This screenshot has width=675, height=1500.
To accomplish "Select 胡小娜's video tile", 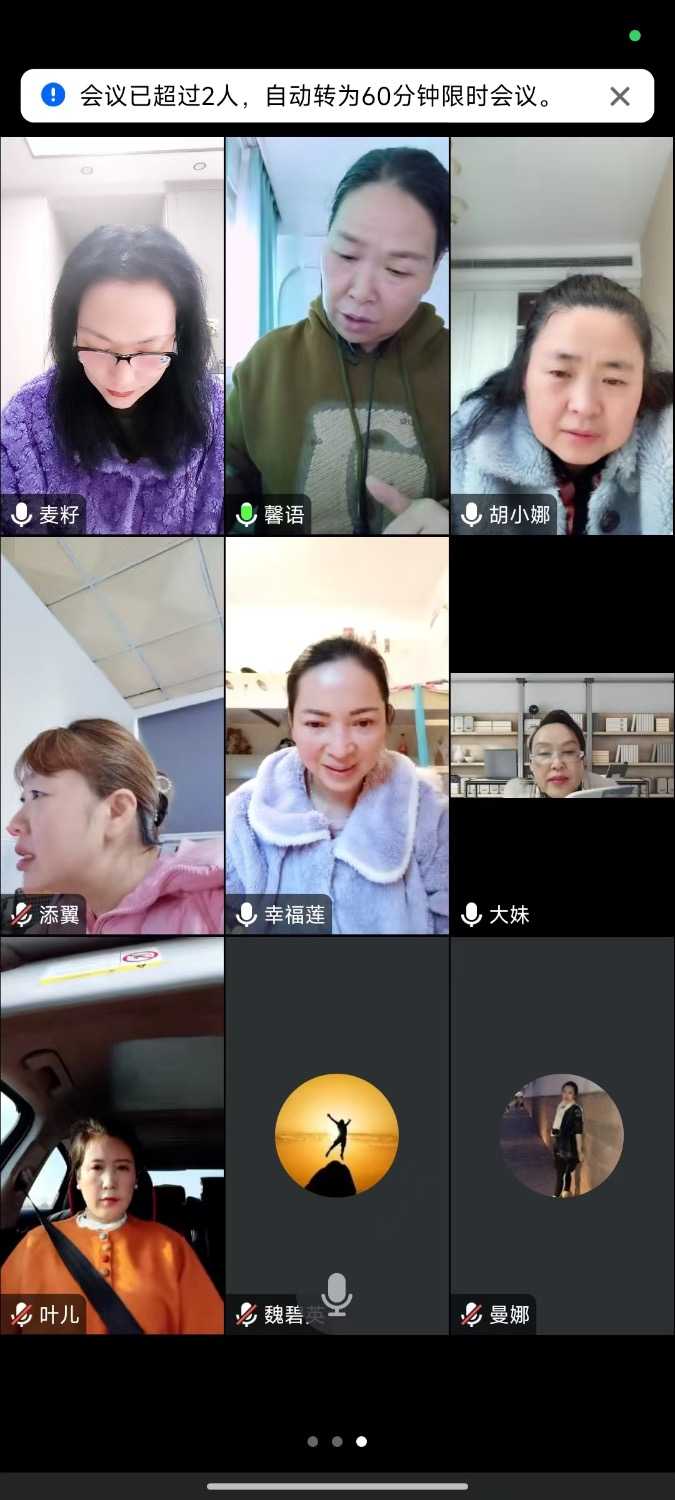I will point(562,336).
